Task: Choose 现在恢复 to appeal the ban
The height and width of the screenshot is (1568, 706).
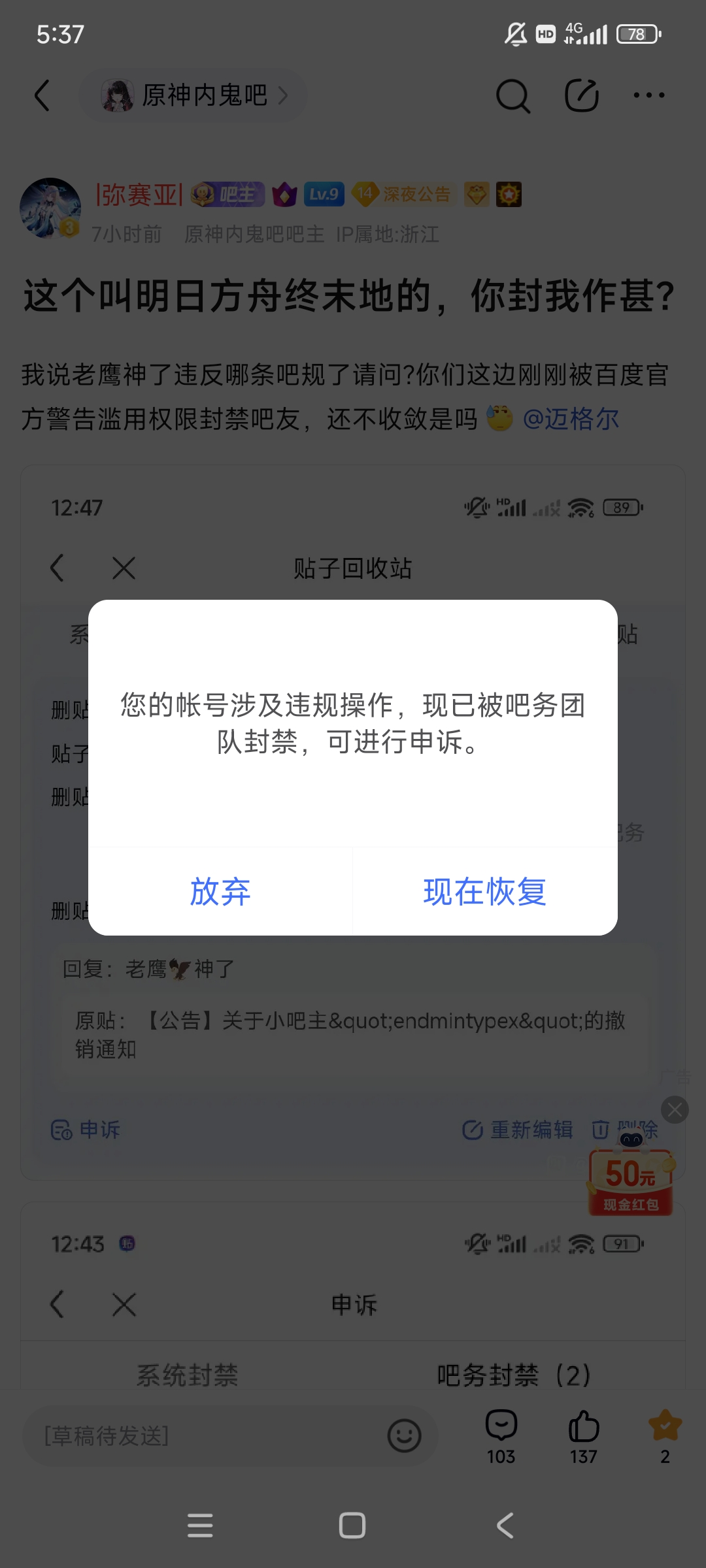Action: coord(485,892)
